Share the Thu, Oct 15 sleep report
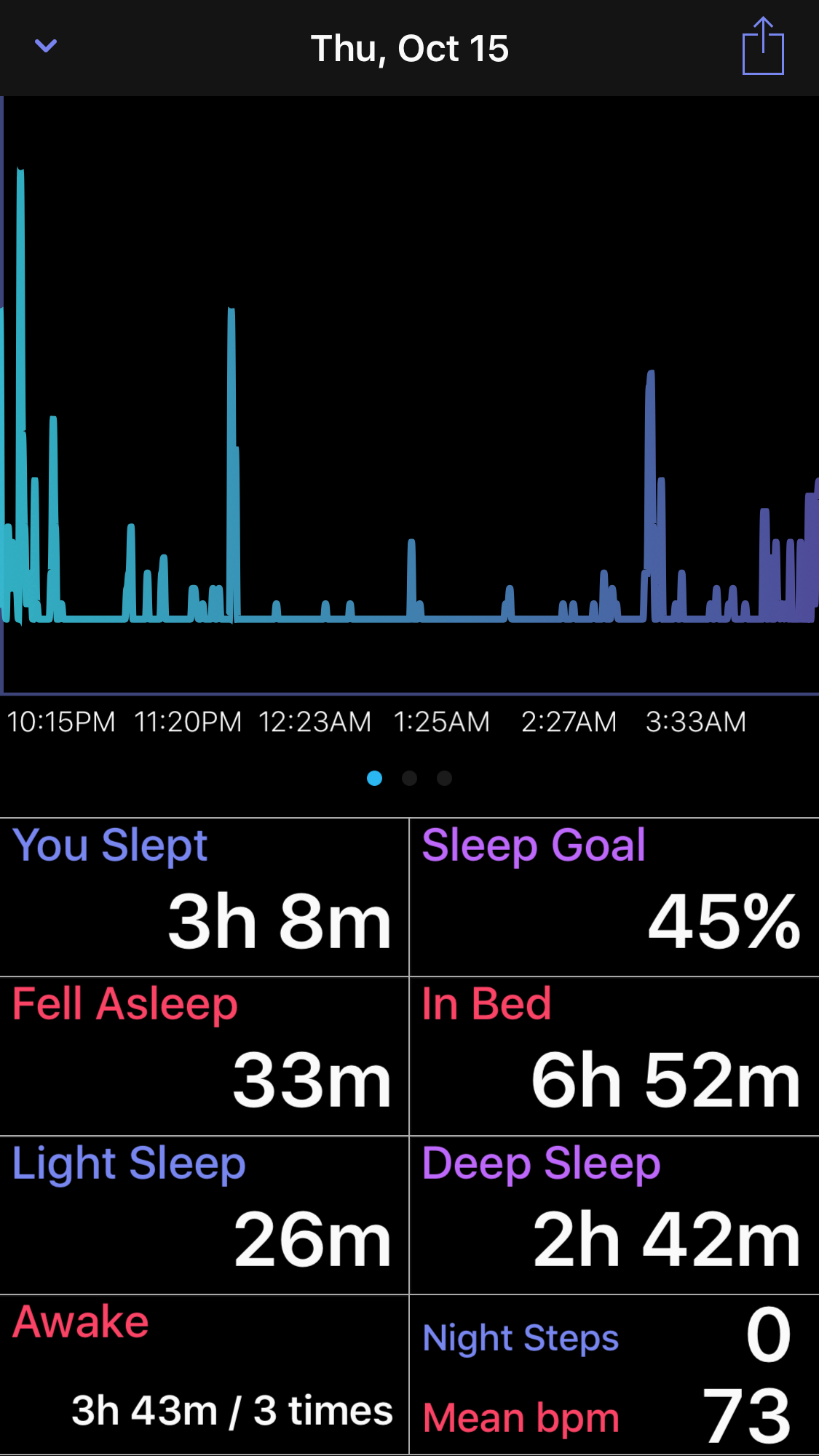This screenshot has width=819, height=1456. click(x=763, y=46)
